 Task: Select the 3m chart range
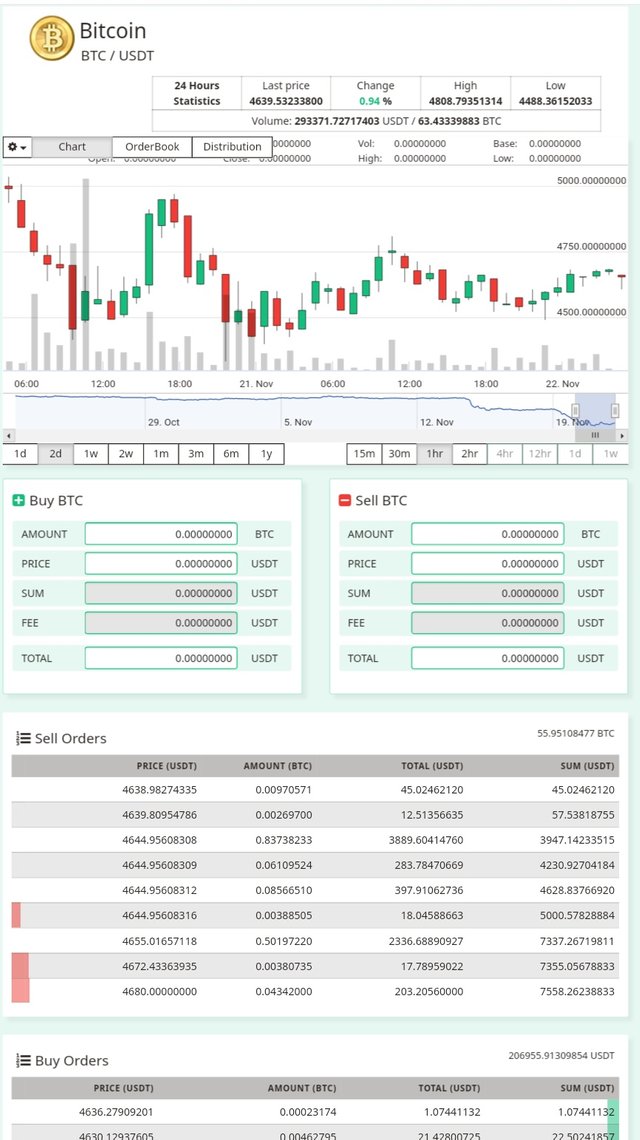pos(196,454)
